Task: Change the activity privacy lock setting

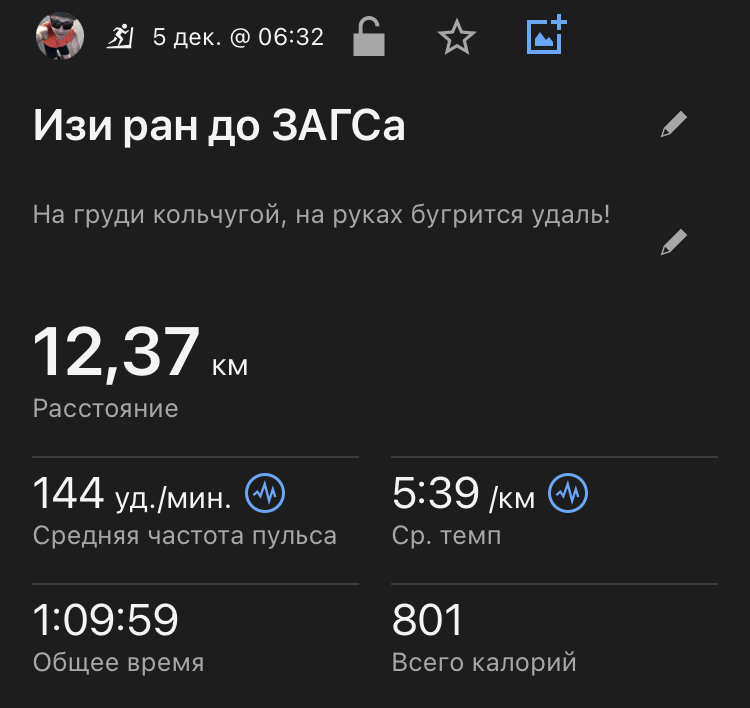Action: 369,38
